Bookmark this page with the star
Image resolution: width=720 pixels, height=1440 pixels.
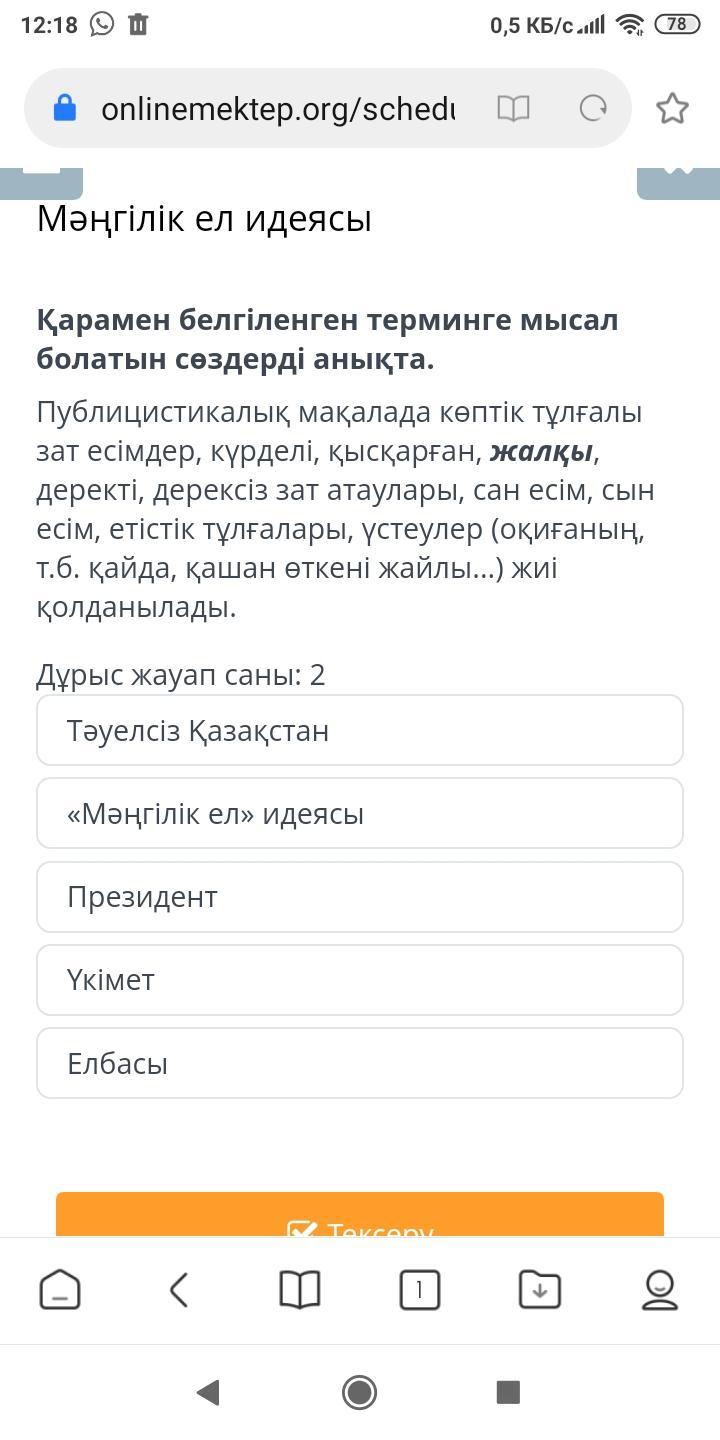click(x=672, y=108)
